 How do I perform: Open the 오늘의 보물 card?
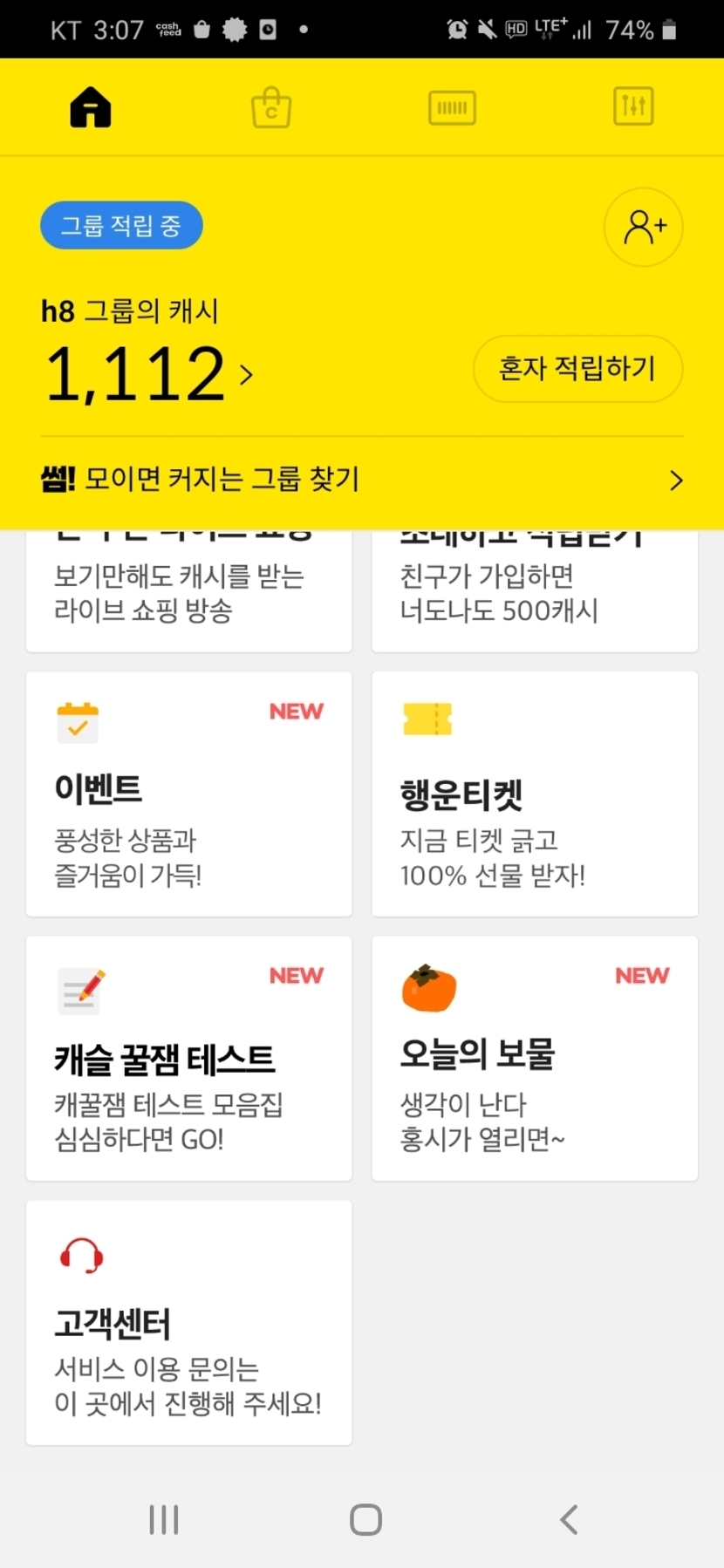click(x=534, y=1058)
